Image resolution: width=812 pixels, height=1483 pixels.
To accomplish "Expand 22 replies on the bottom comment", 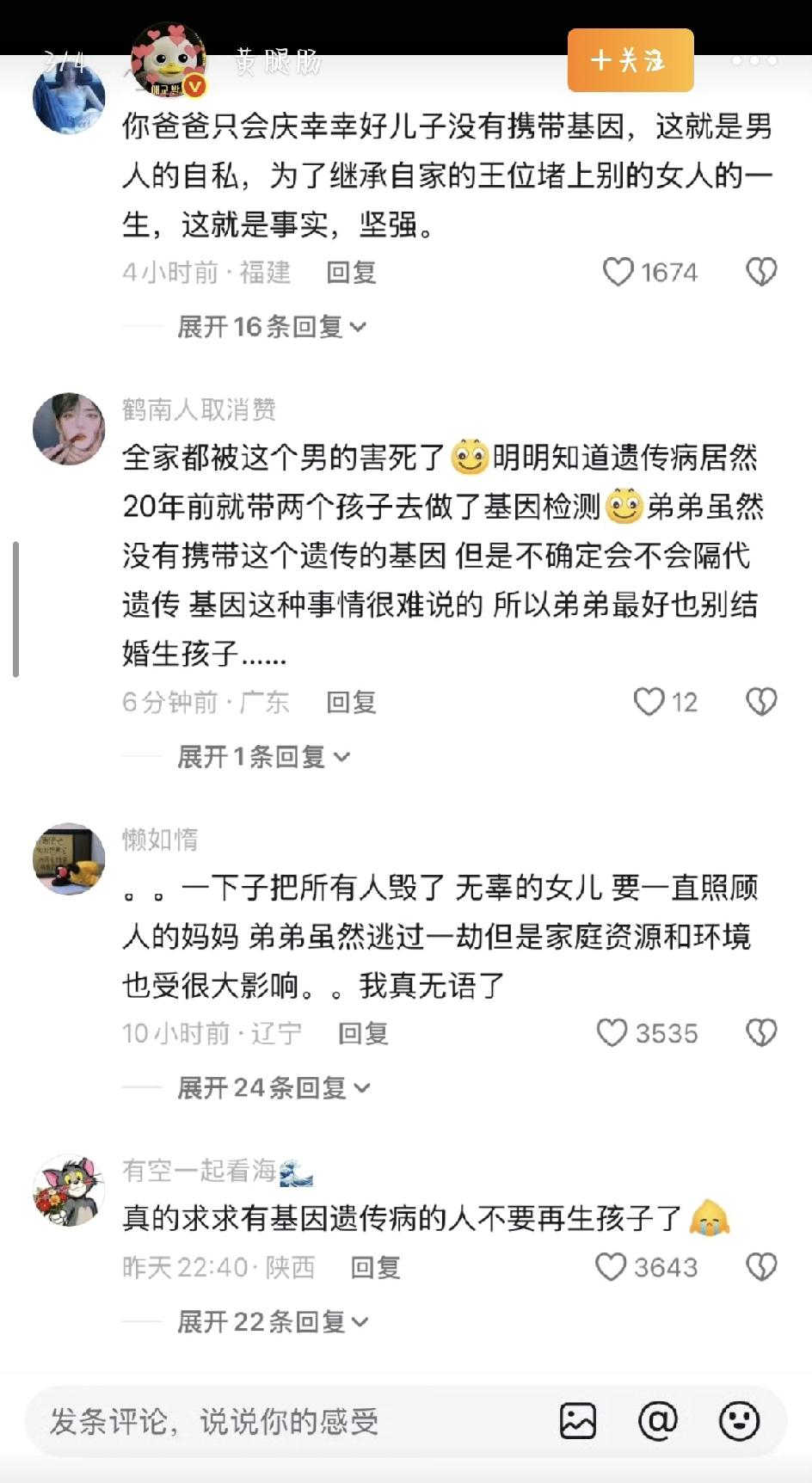I will [x=268, y=1321].
